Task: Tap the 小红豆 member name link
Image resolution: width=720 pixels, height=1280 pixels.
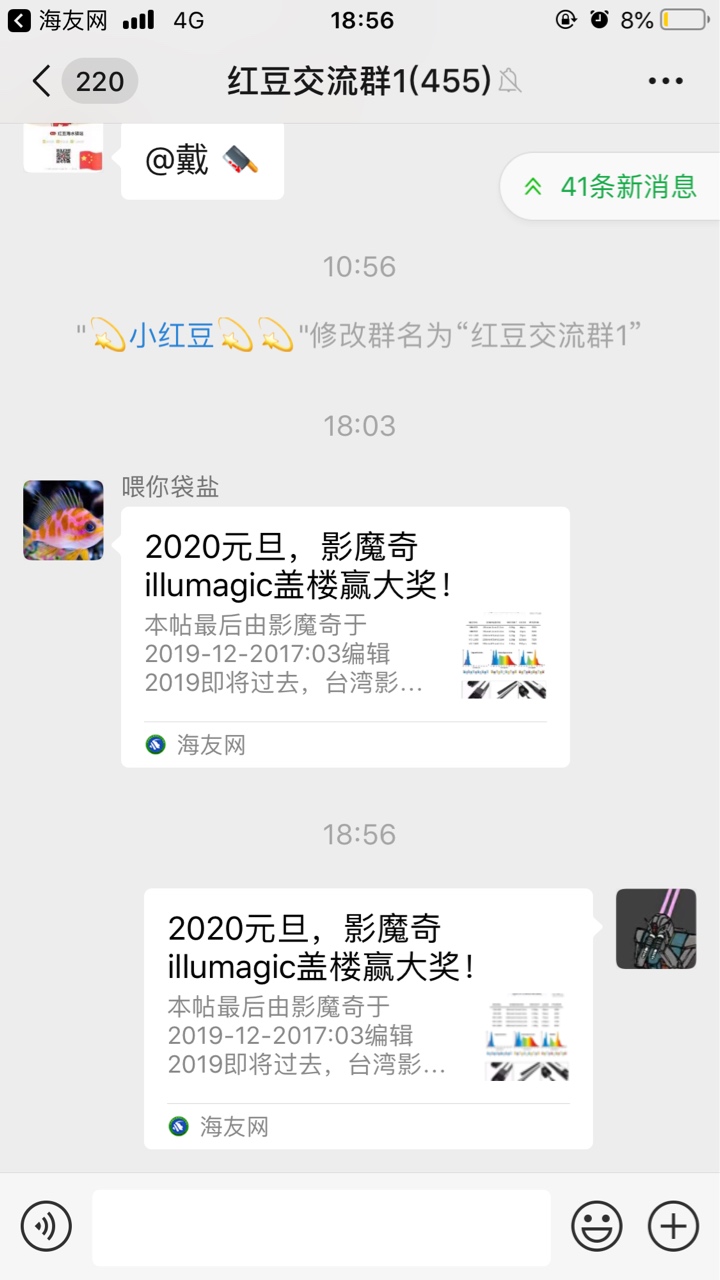Action: point(172,335)
